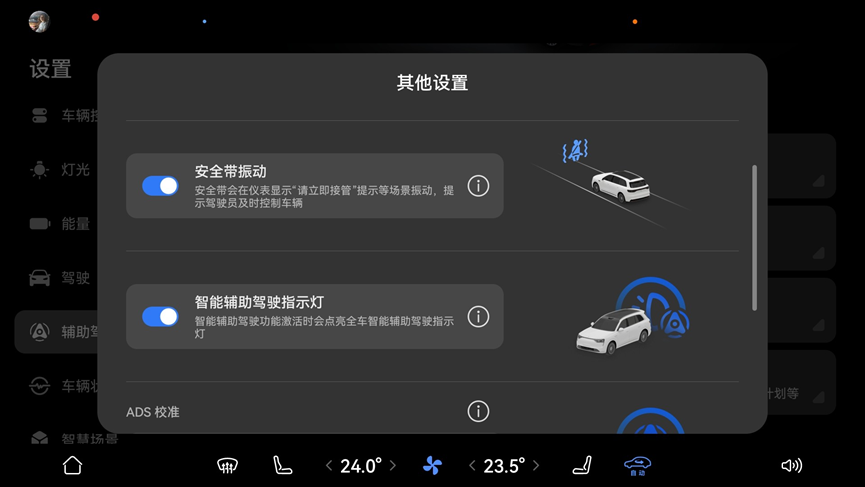Screen dimensions: 865x487
Task: Open the fan climate controls
Action: click(432, 465)
